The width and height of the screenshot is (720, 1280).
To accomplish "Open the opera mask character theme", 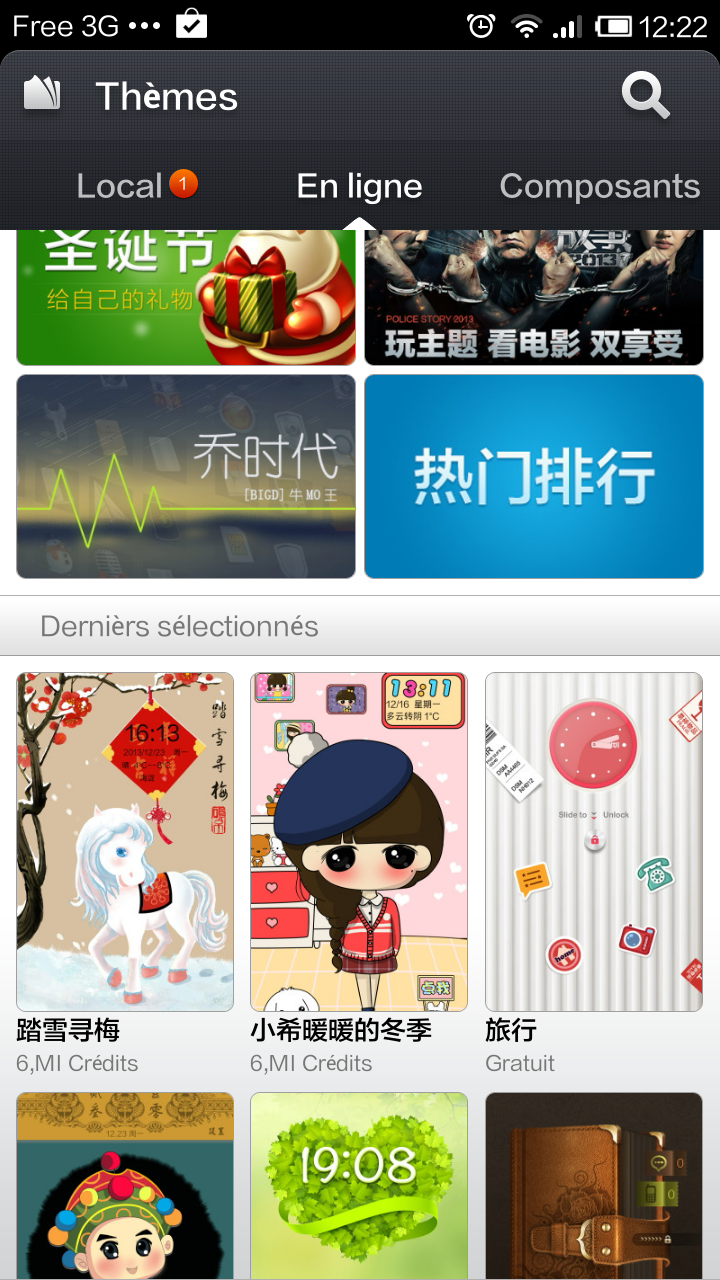I will [x=125, y=1185].
